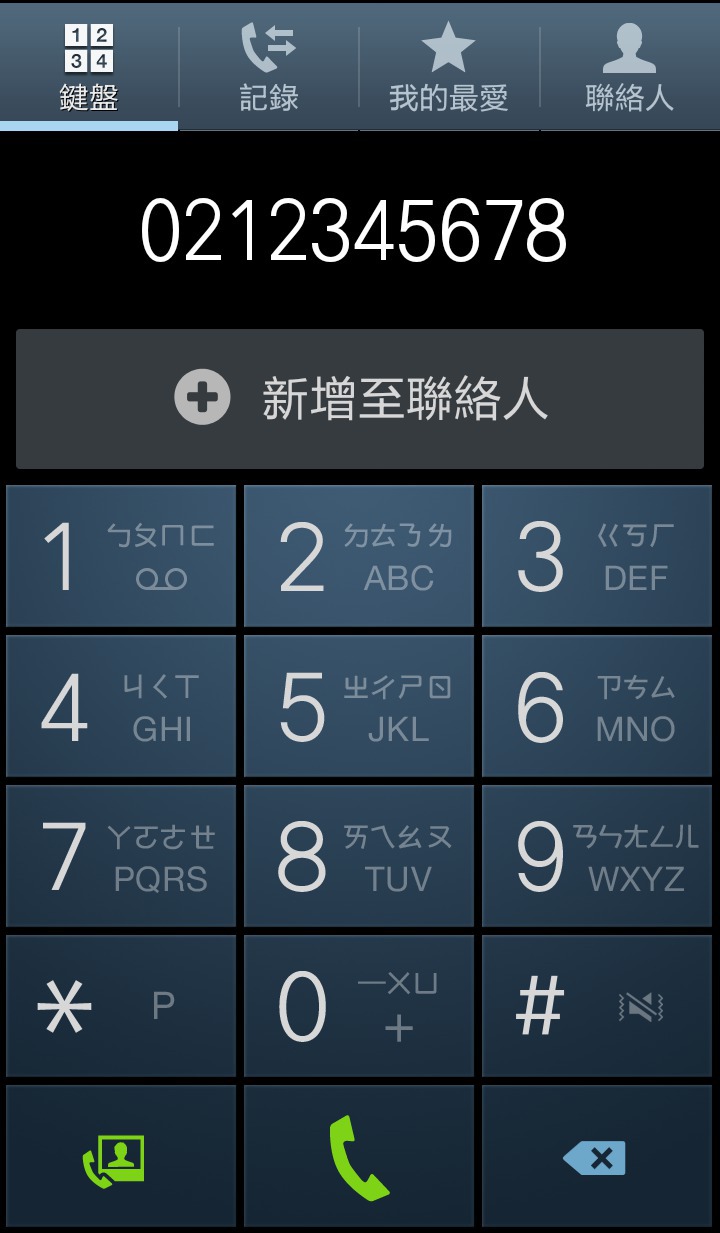The height and width of the screenshot is (1233, 720).
Task: Delete the last digit with the backspace key
Action: tap(597, 1157)
